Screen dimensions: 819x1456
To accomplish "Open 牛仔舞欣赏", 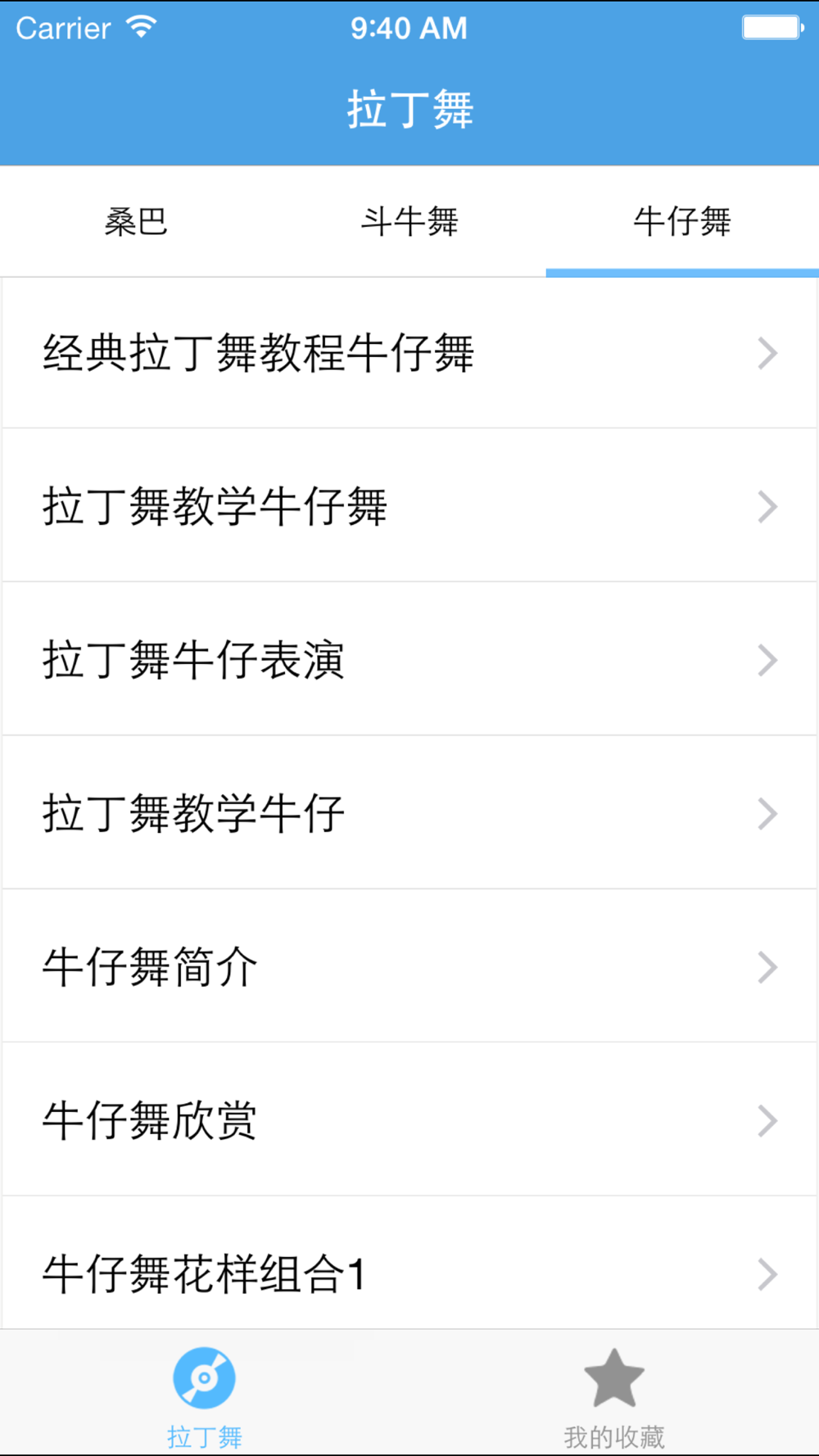I will coord(409,1119).
